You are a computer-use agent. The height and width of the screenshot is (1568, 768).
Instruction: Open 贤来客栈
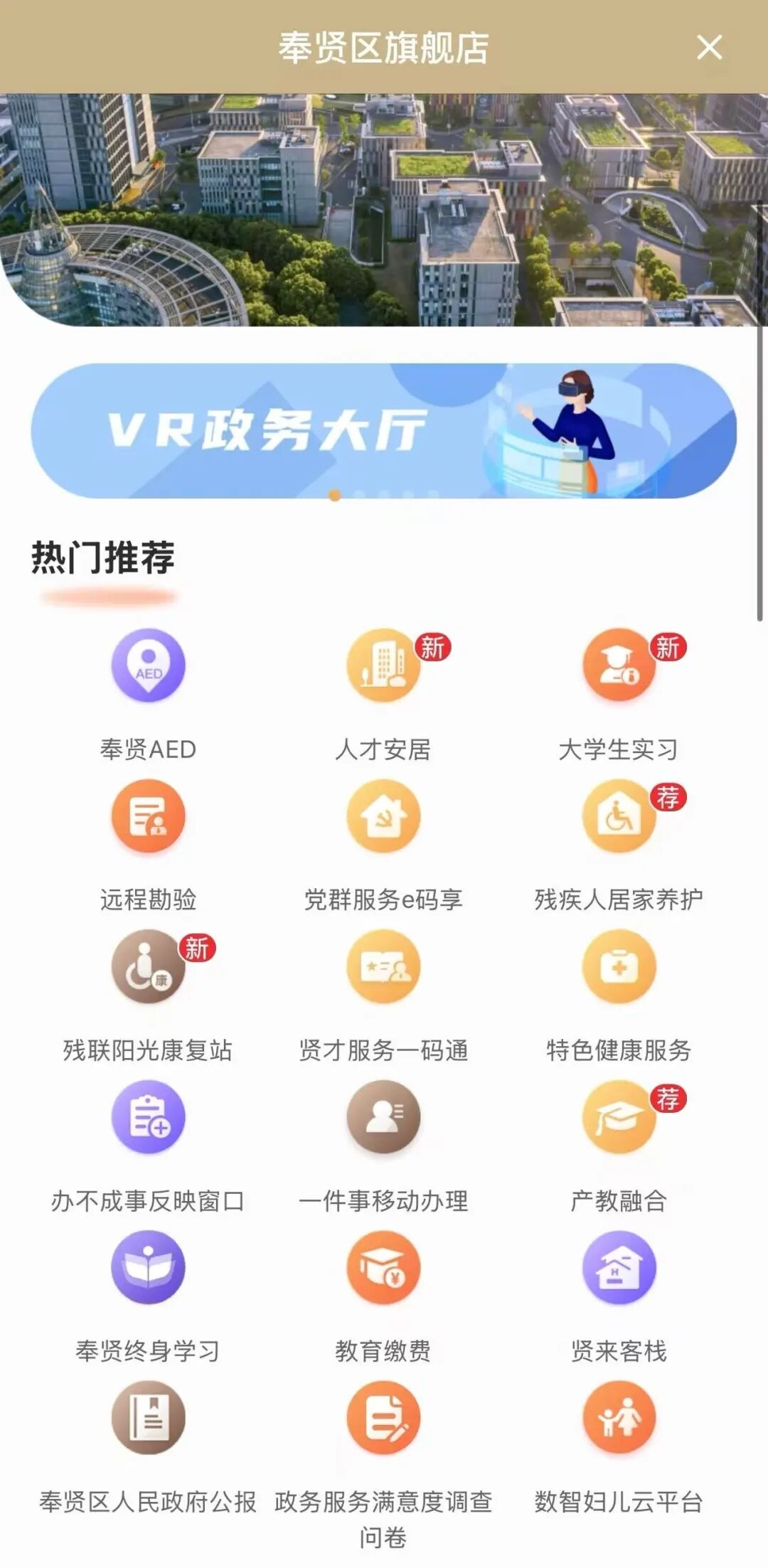[619, 1268]
